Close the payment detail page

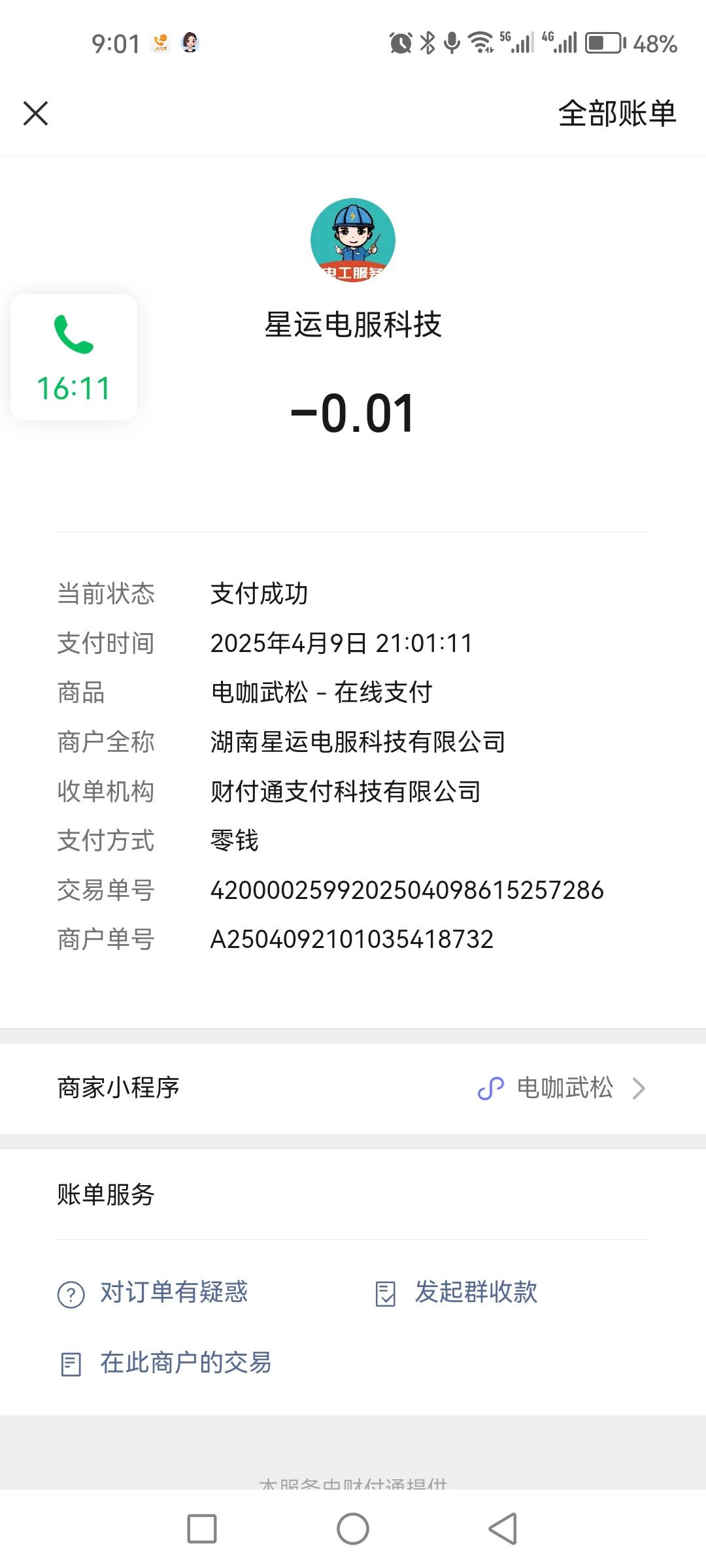(x=36, y=113)
